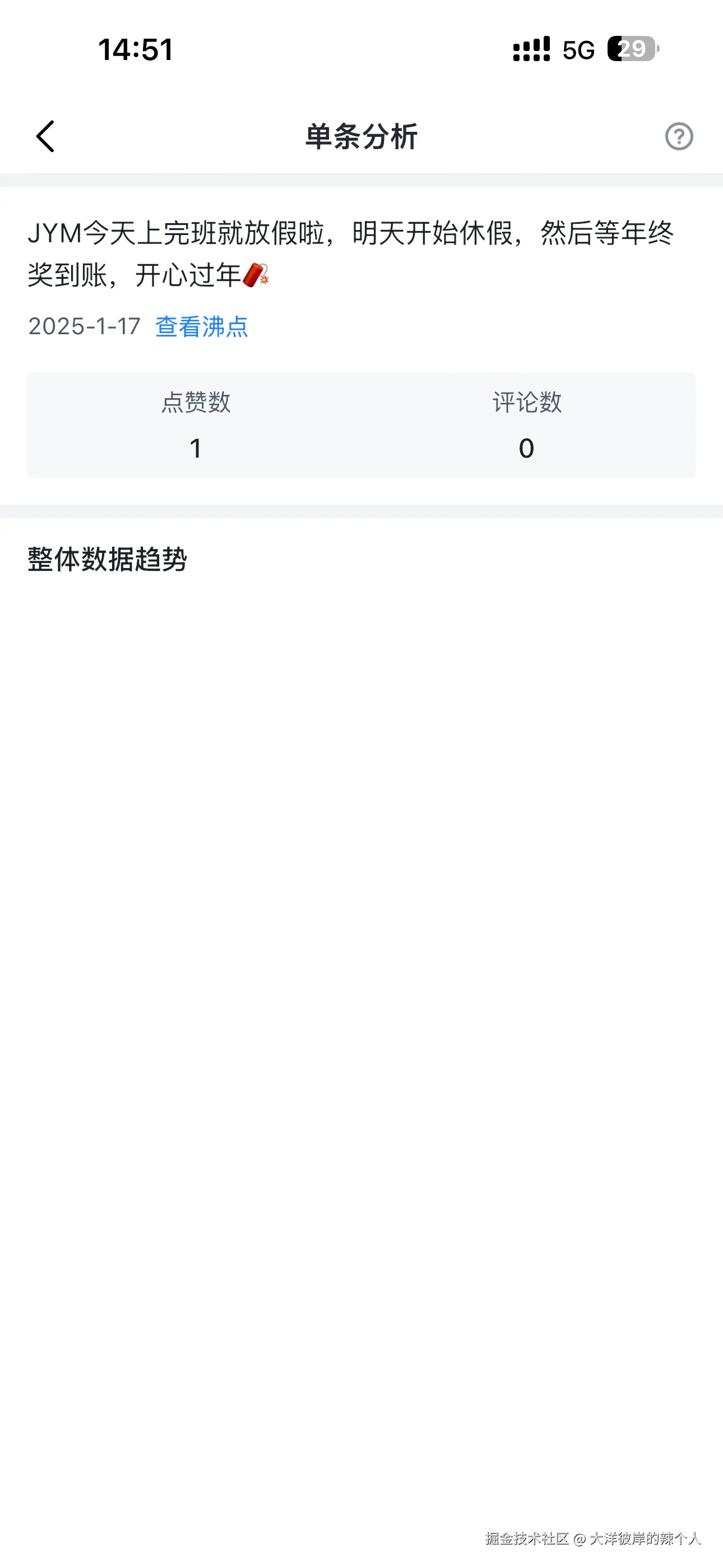This screenshot has width=723, height=1568.
Task: Tap the firecracker emoji in the post
Action: (256, 275)
